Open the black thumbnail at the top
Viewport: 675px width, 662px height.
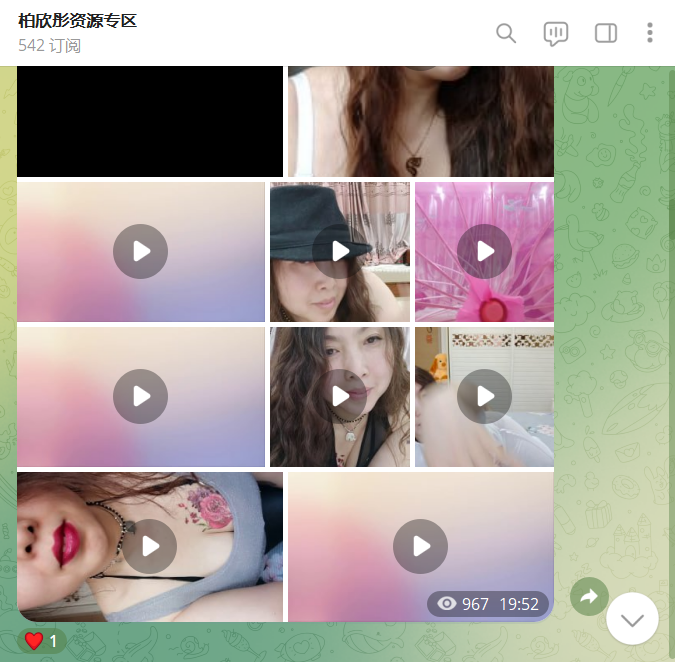(x=150, y=121)
